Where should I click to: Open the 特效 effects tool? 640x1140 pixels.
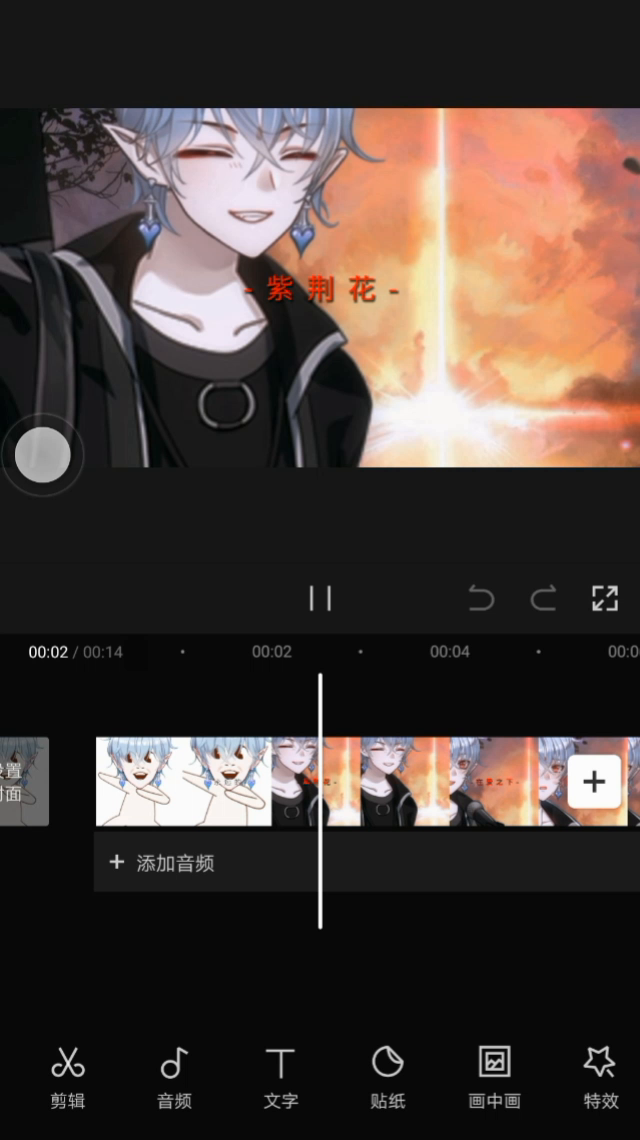tap(600, 1077)
